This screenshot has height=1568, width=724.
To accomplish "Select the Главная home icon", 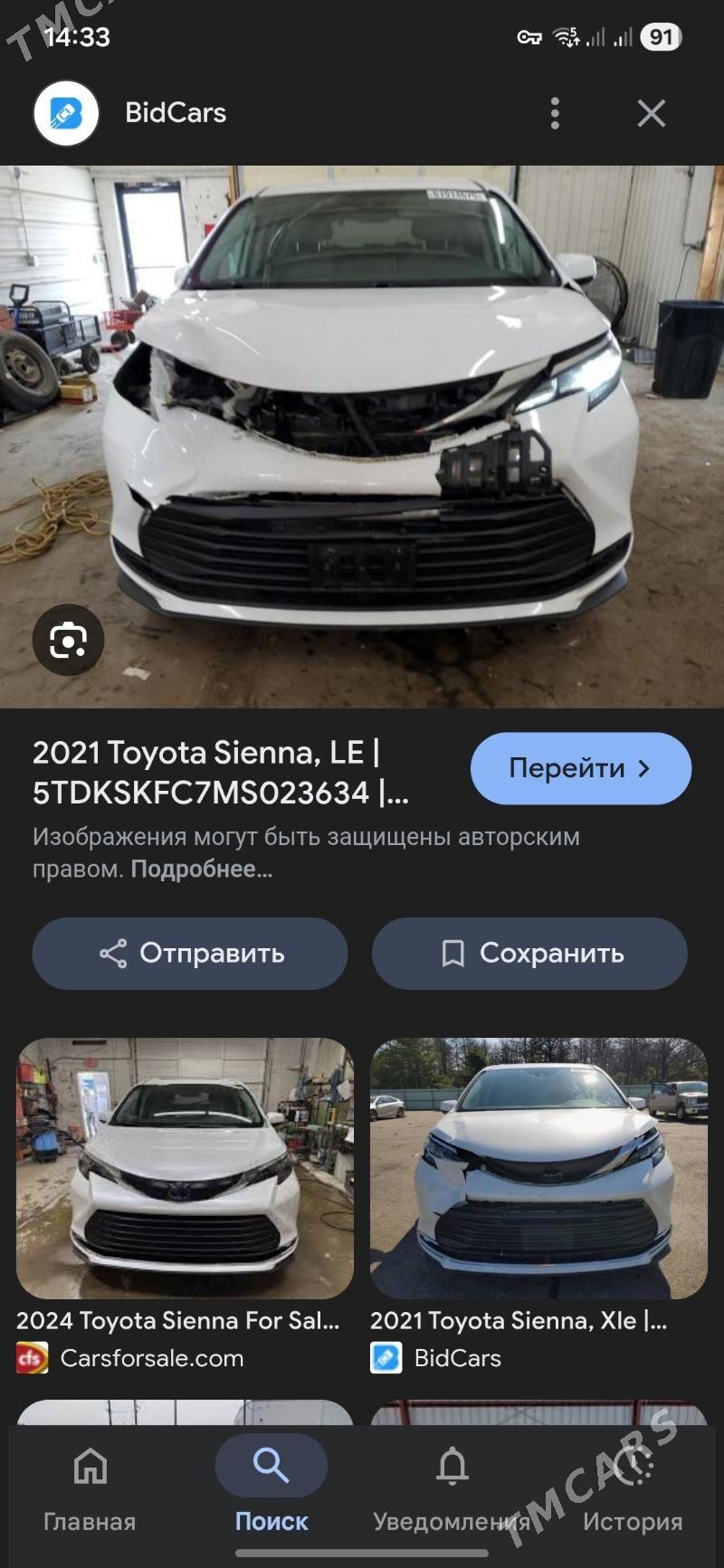I will point(89,1464).
